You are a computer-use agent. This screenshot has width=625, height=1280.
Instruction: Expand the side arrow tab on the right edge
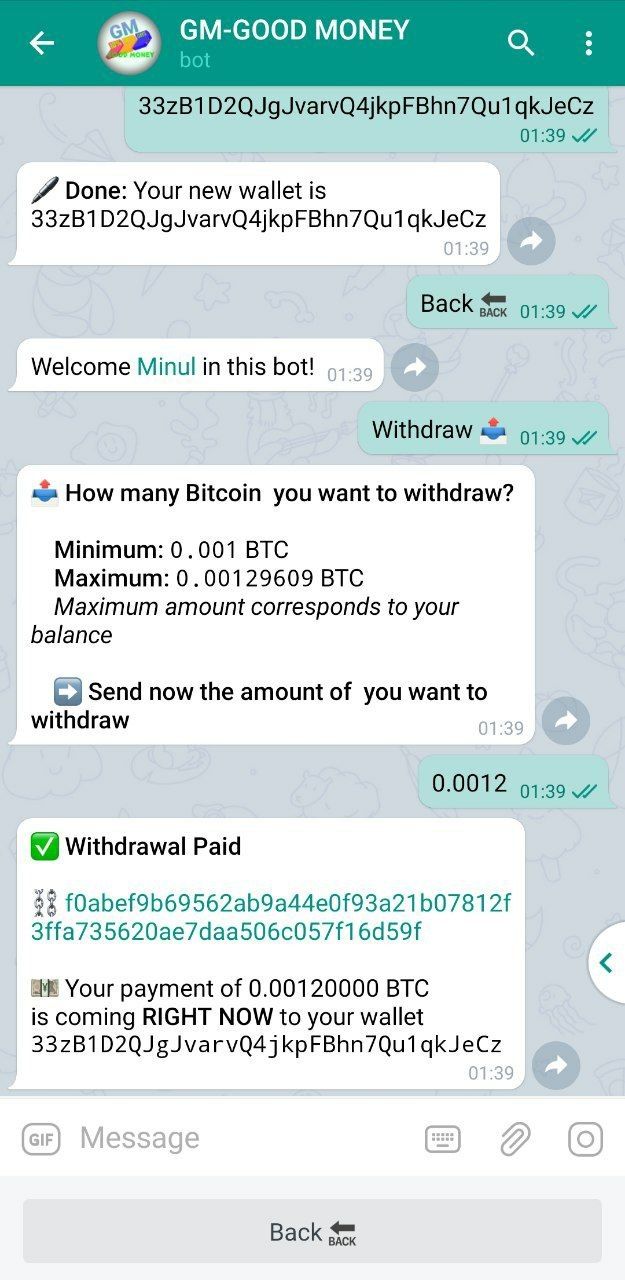(x=606, y=963)
